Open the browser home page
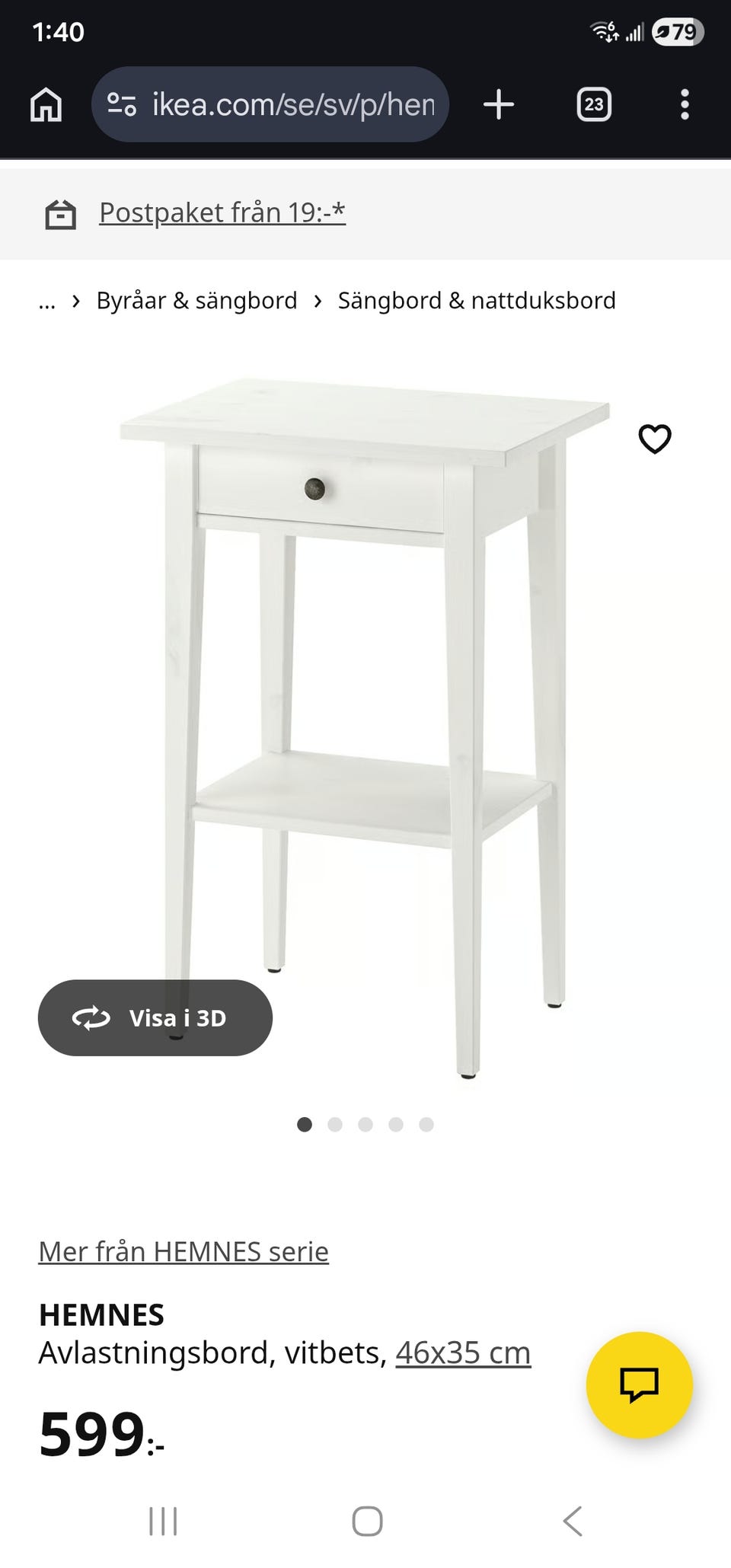Image resolution: width=731 pixels, height=1568 pixels. pos(46,104)
